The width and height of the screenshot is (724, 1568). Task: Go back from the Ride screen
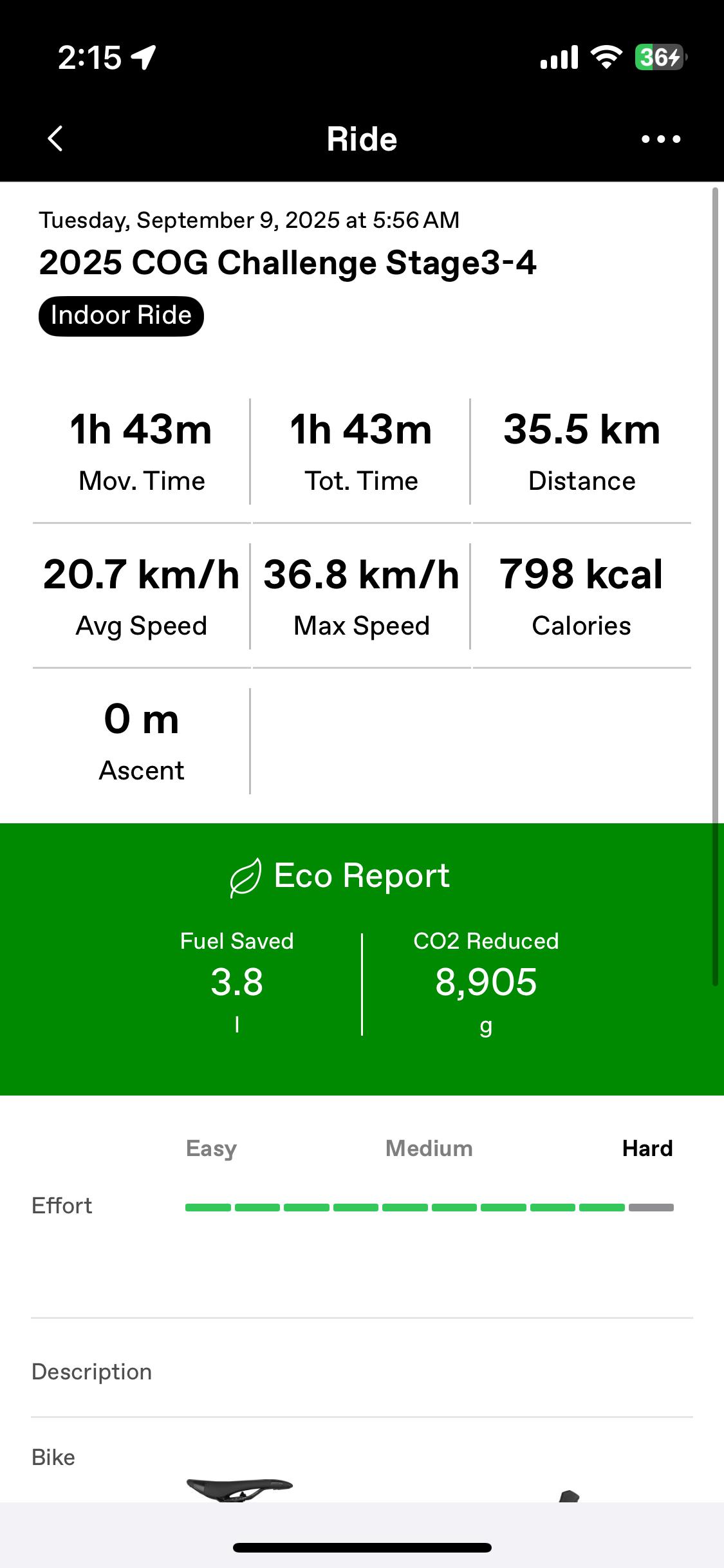(55, 139)
